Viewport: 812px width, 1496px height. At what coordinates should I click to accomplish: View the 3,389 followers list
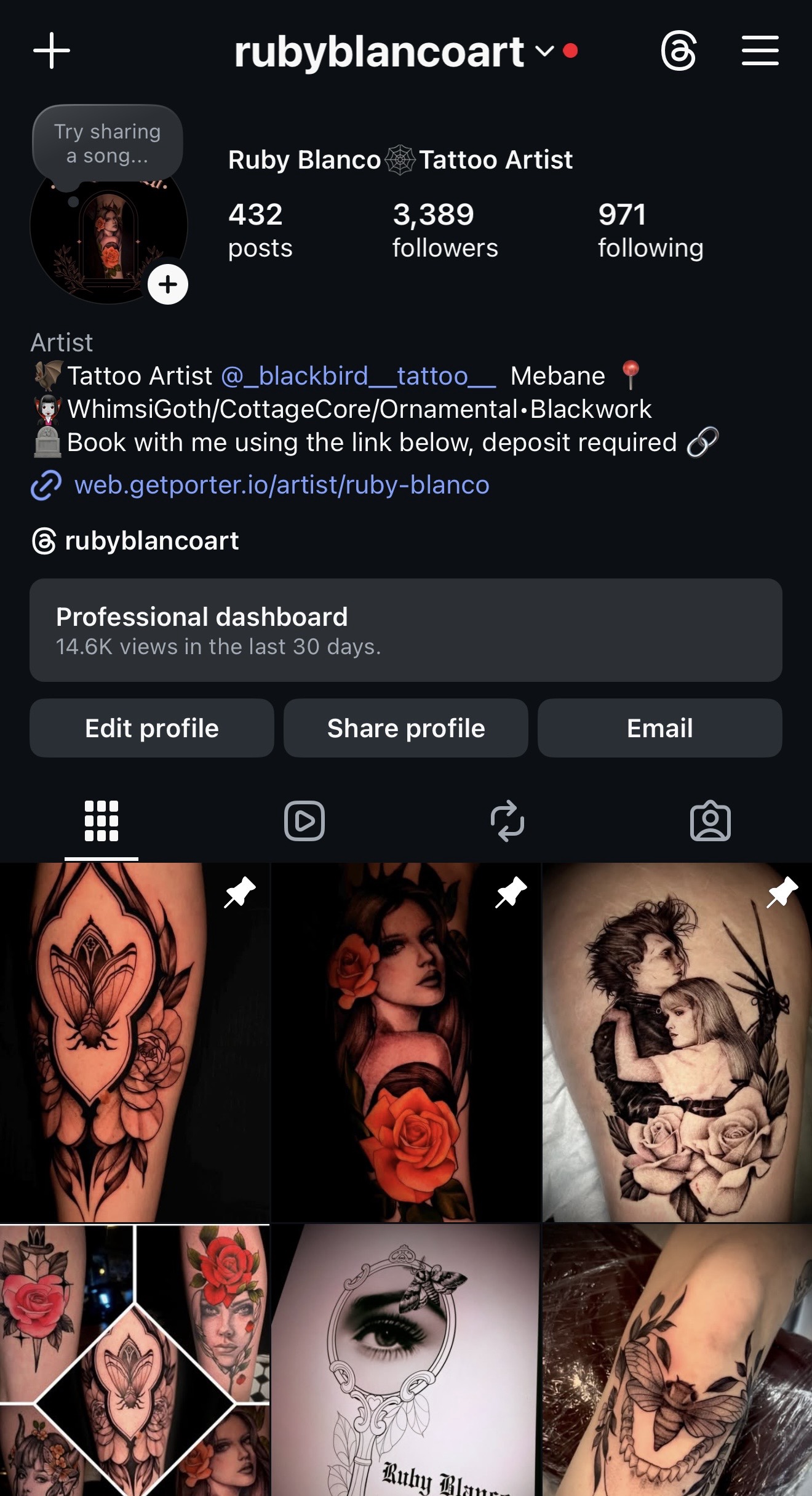coord(445,230)
